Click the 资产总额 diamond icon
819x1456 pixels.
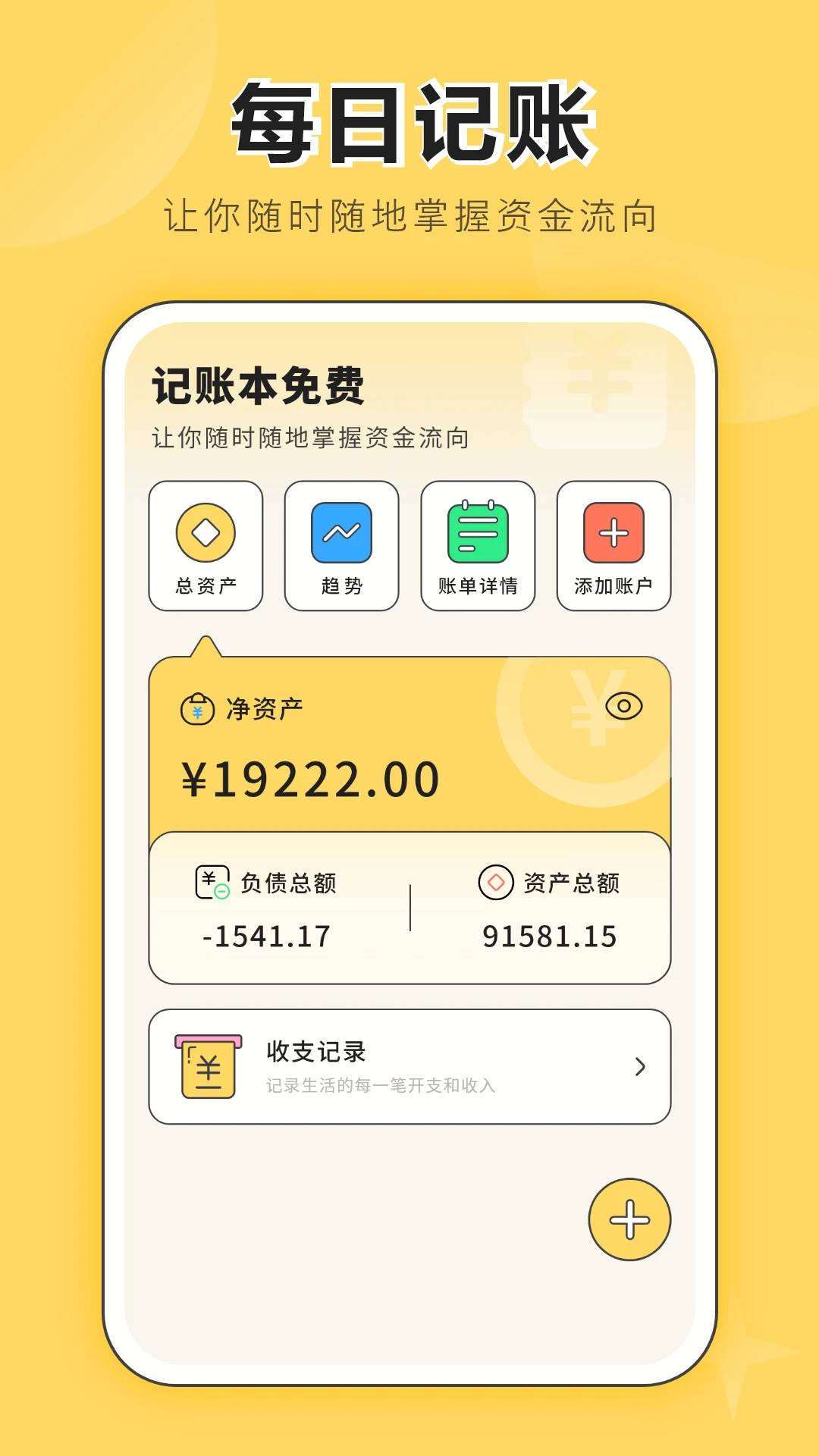coord(497,883)
